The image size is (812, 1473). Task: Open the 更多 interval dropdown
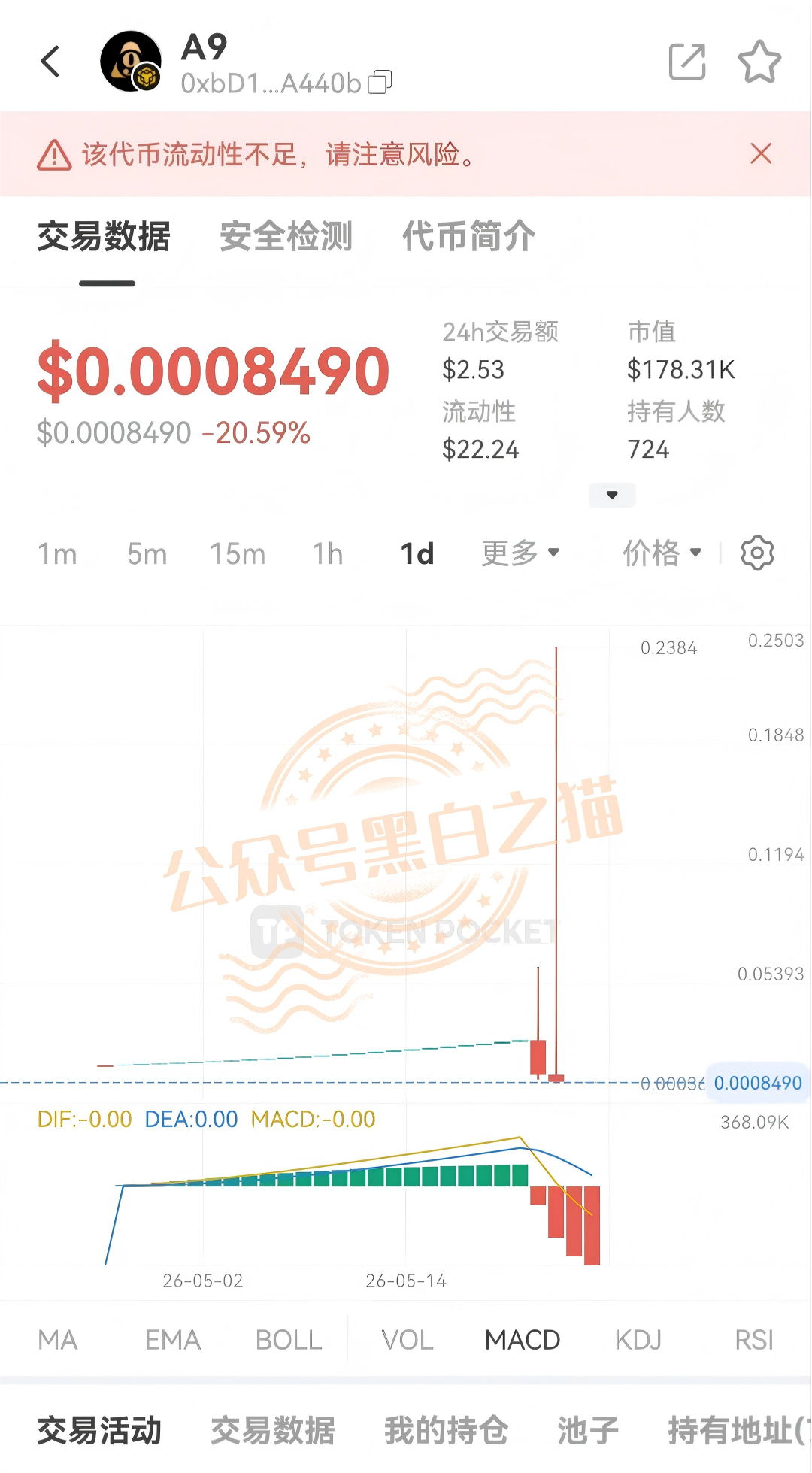[x=520, y=553]
